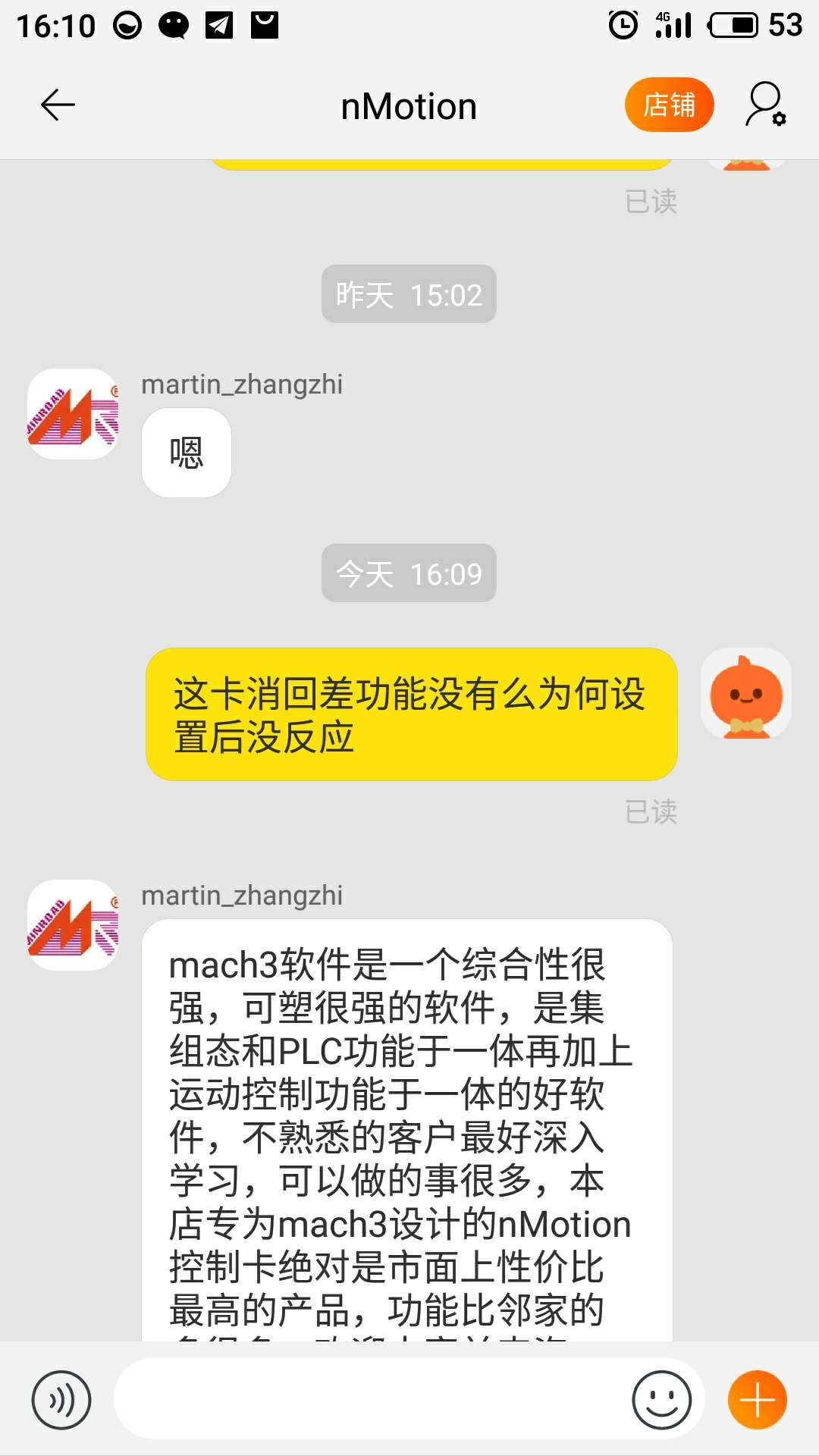Tap martin_zhangzhi's avatar beside the 嗯 message
Viewport: 819px width, 1456px height.
[73, 414]
